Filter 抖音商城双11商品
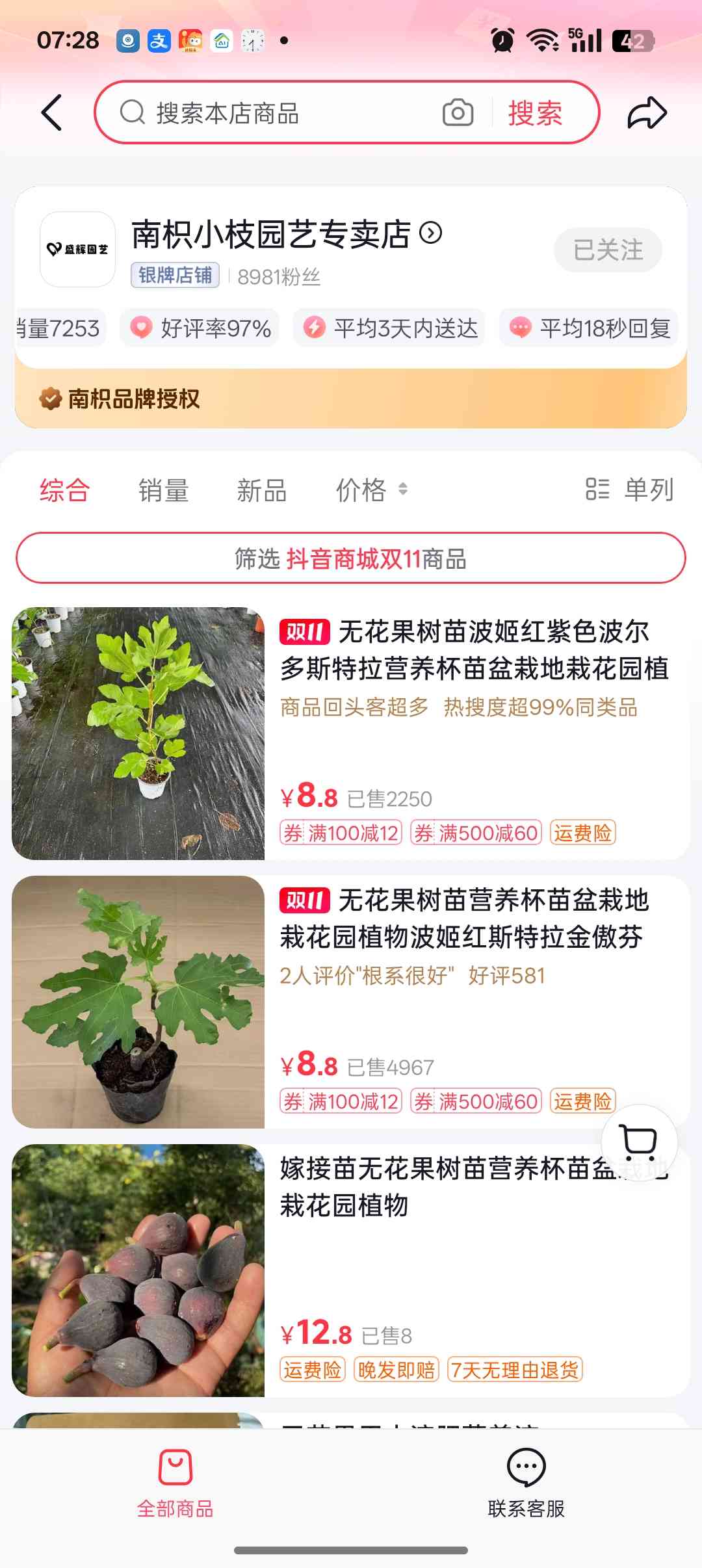The height and width of the screenshot is (1568, 702). (x=351, y=558)
